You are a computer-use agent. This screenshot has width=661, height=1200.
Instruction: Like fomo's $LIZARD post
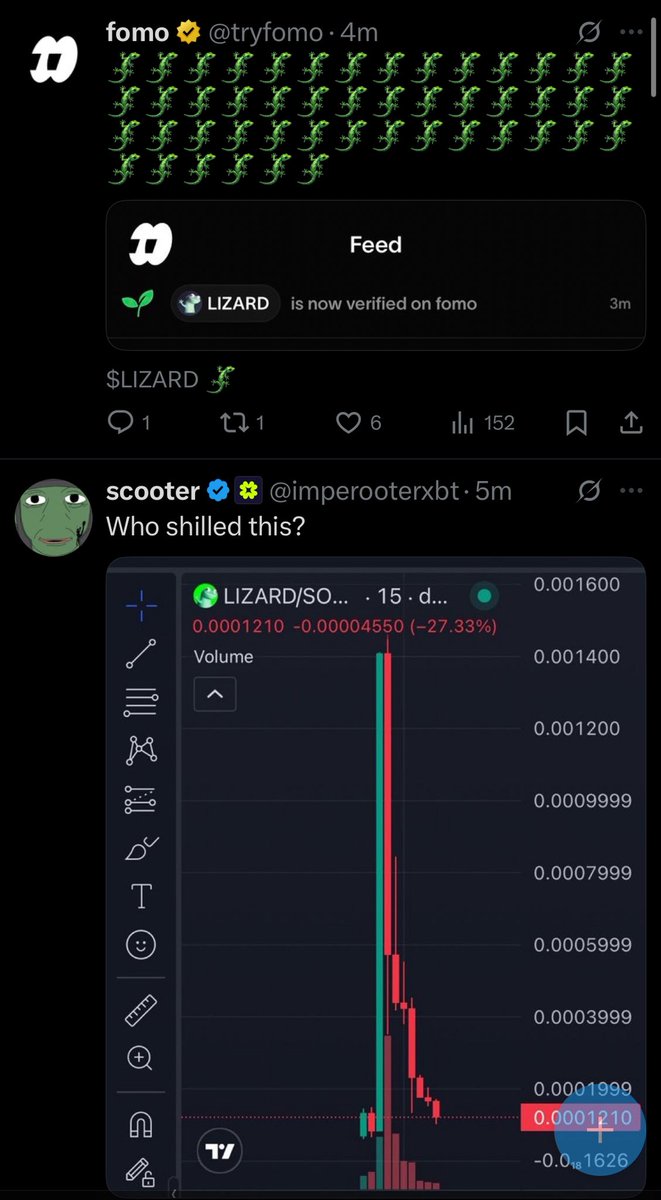click(x=347, y=423)
